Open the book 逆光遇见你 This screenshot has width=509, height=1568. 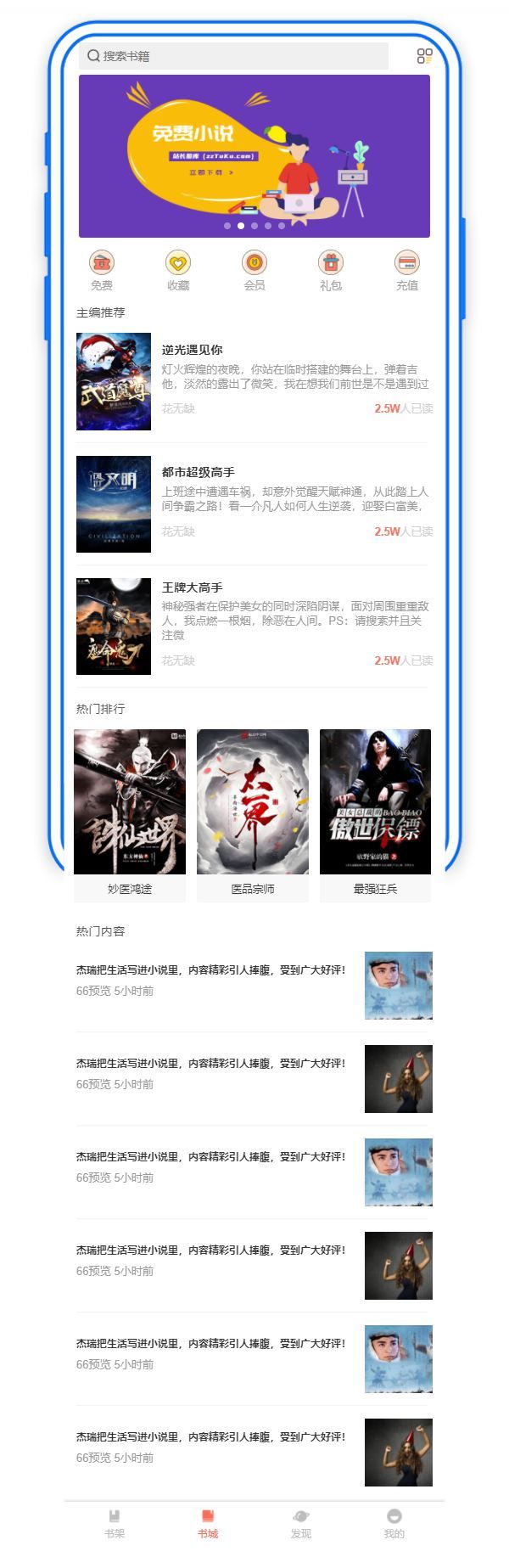pos(255,381)
